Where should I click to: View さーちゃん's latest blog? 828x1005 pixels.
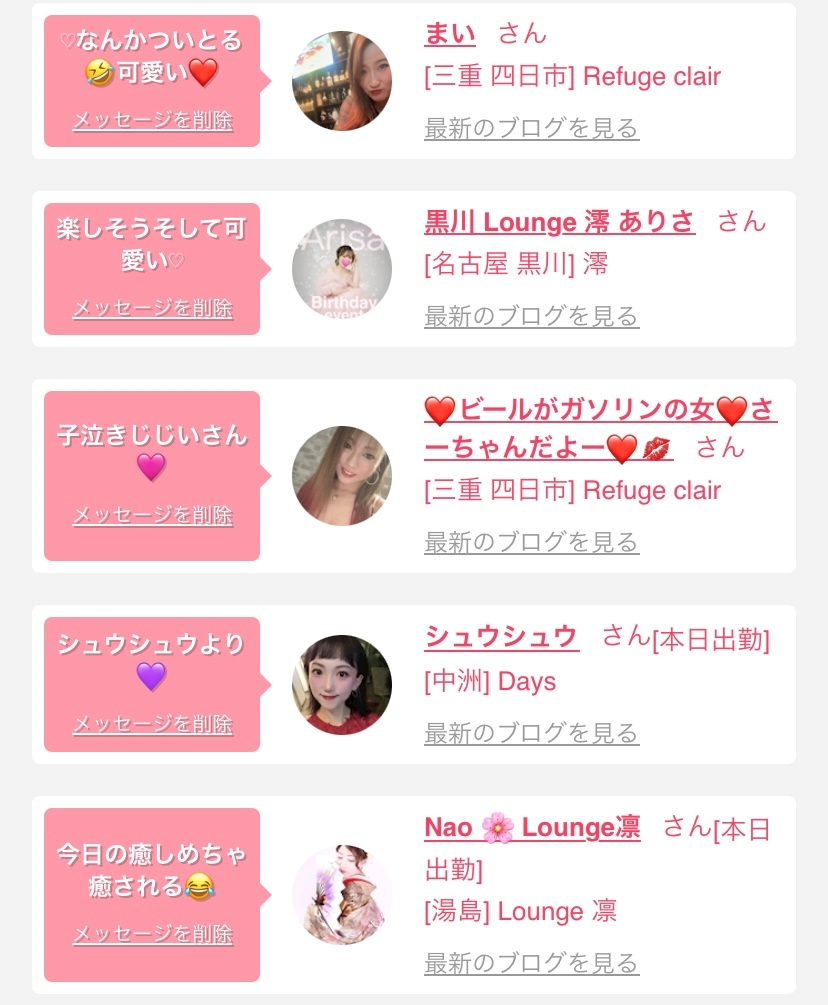coord(531,543)
